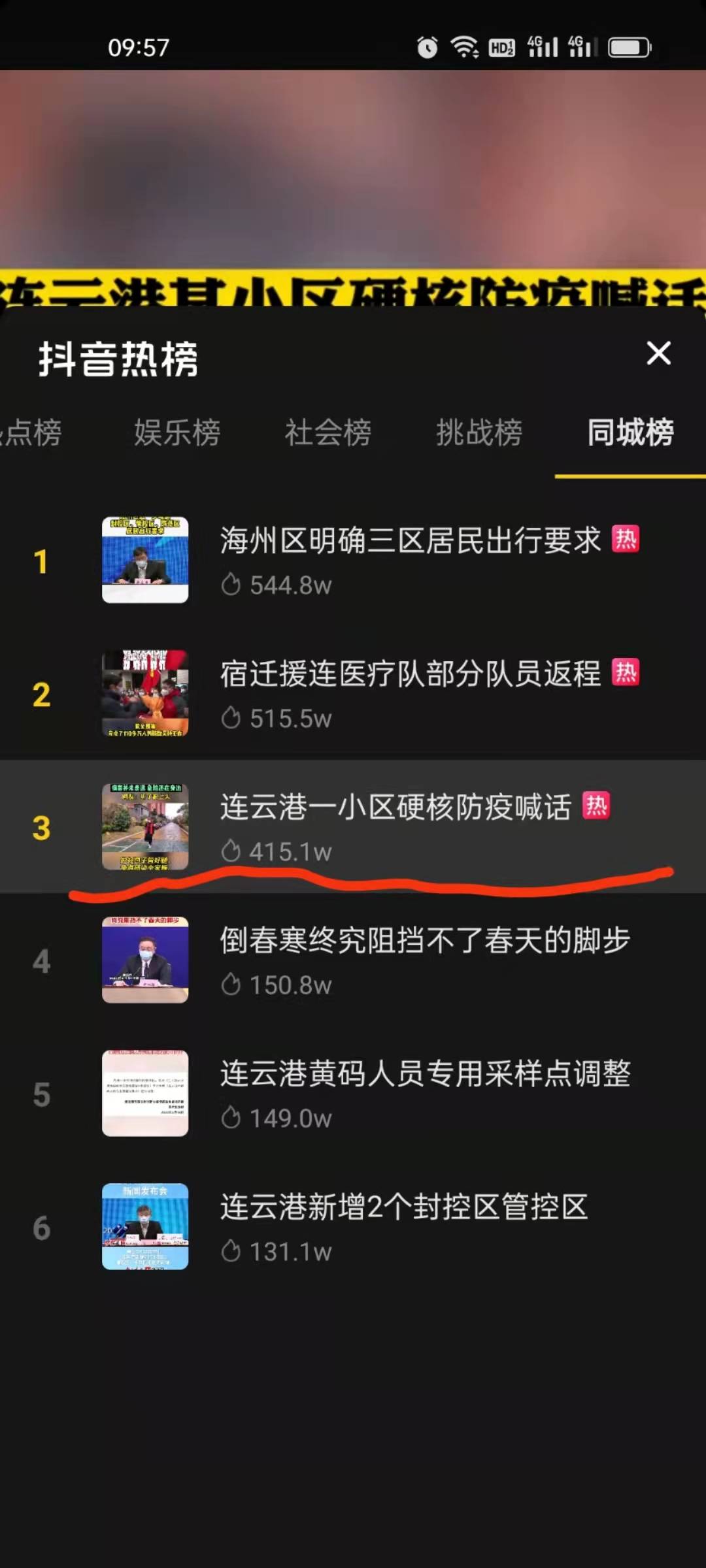Open 倒春寒终究阻挡不了春天的脚步 topic
The image size is (706, 1568).
[353, 960]
